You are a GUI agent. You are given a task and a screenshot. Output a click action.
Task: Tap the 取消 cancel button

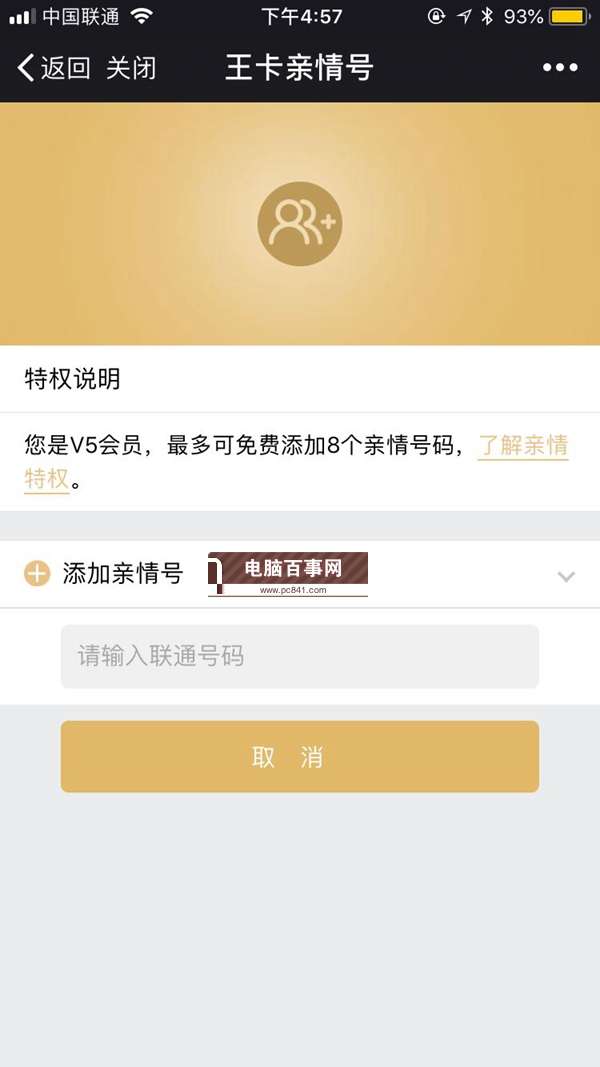(x=300, y=757)
